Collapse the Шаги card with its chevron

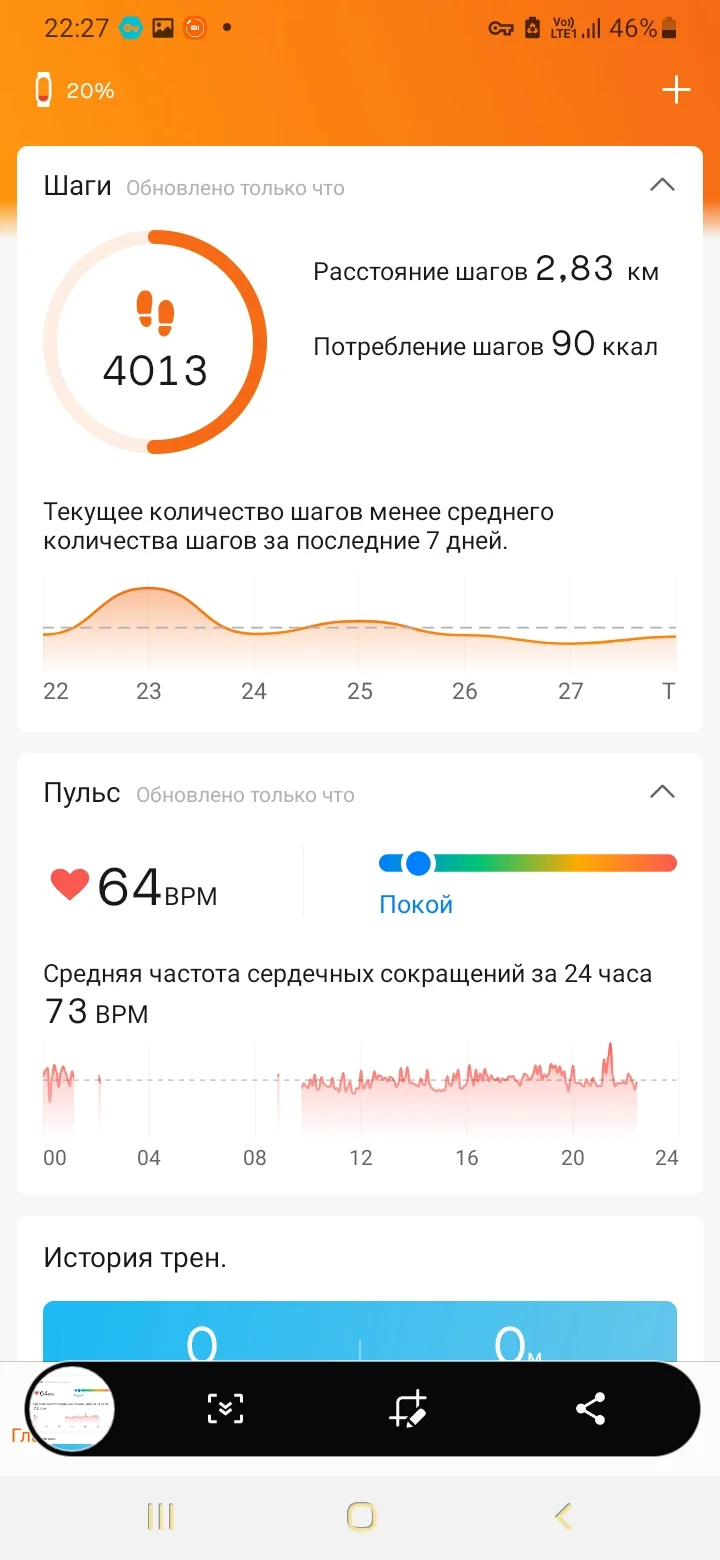[x=663, y=185]
